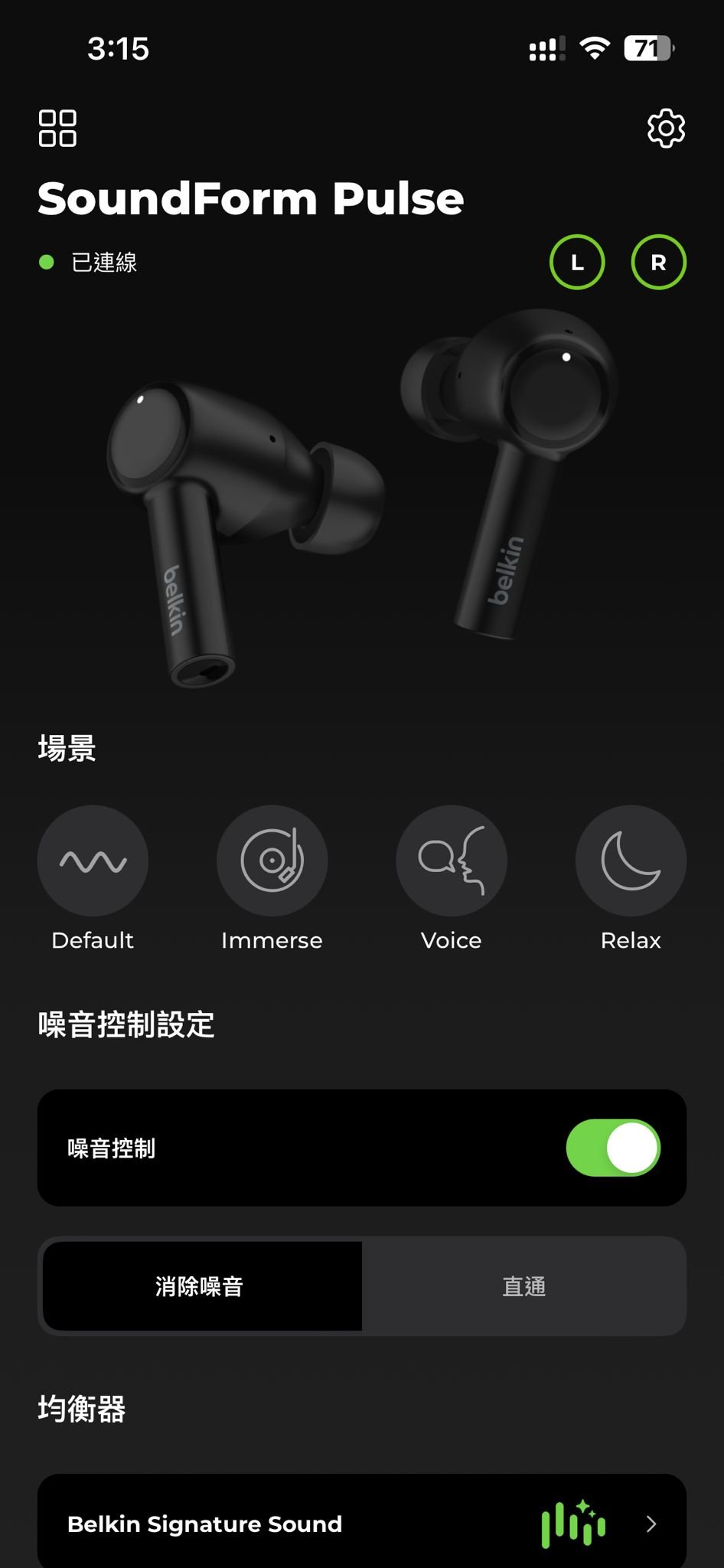Choose the Voice scene
The width and height of the screenshot is (724, 1568).
(452, 861)
